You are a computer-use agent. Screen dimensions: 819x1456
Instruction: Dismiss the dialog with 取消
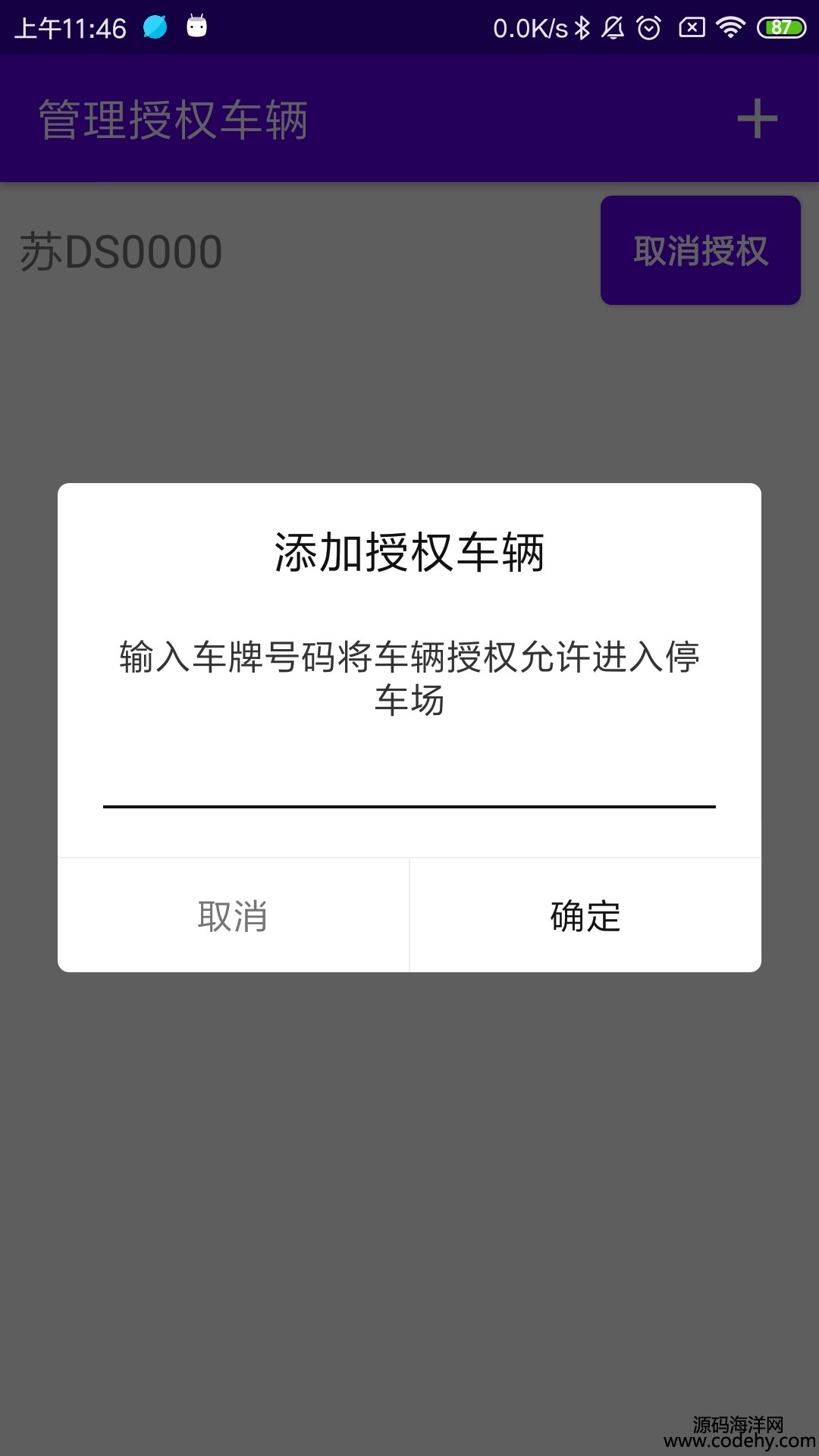(233, 916)
